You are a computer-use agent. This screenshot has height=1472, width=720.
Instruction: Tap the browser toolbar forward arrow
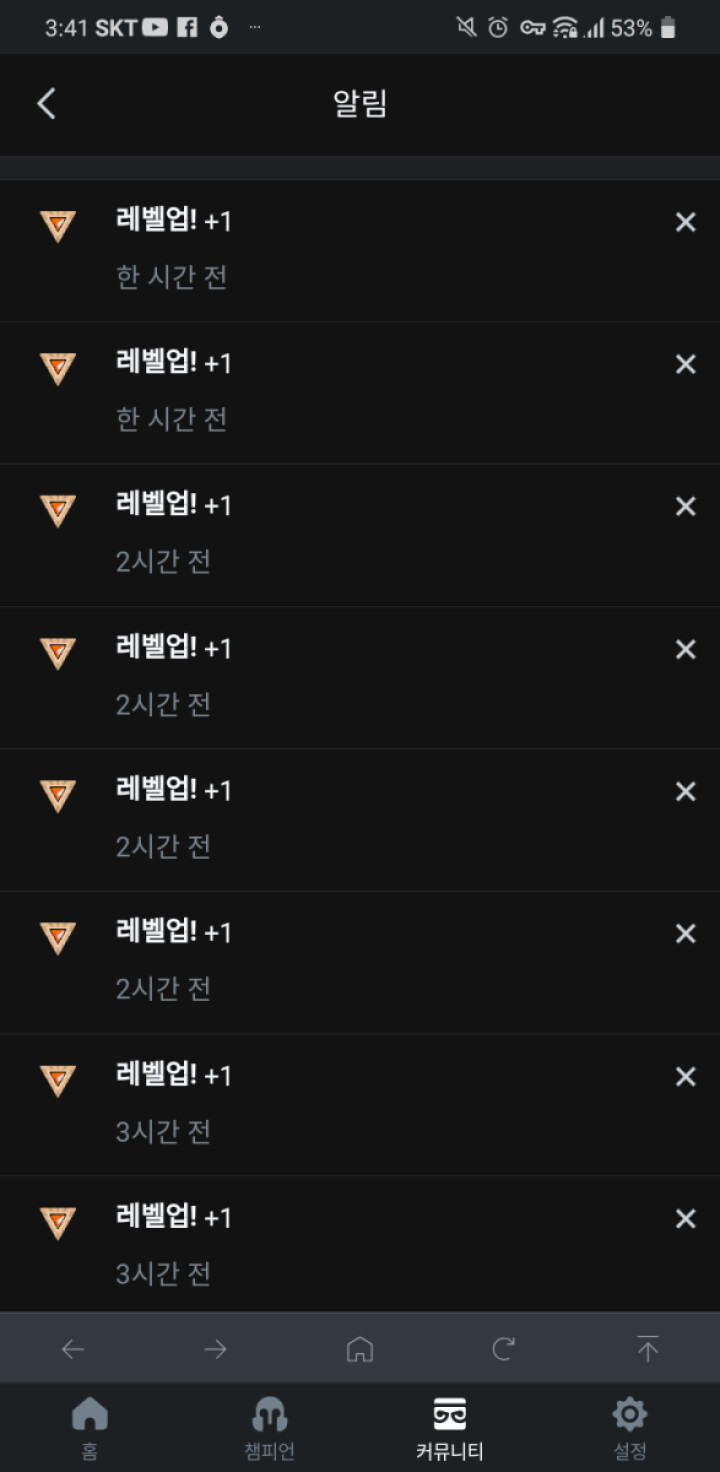tap(216, 1349)
